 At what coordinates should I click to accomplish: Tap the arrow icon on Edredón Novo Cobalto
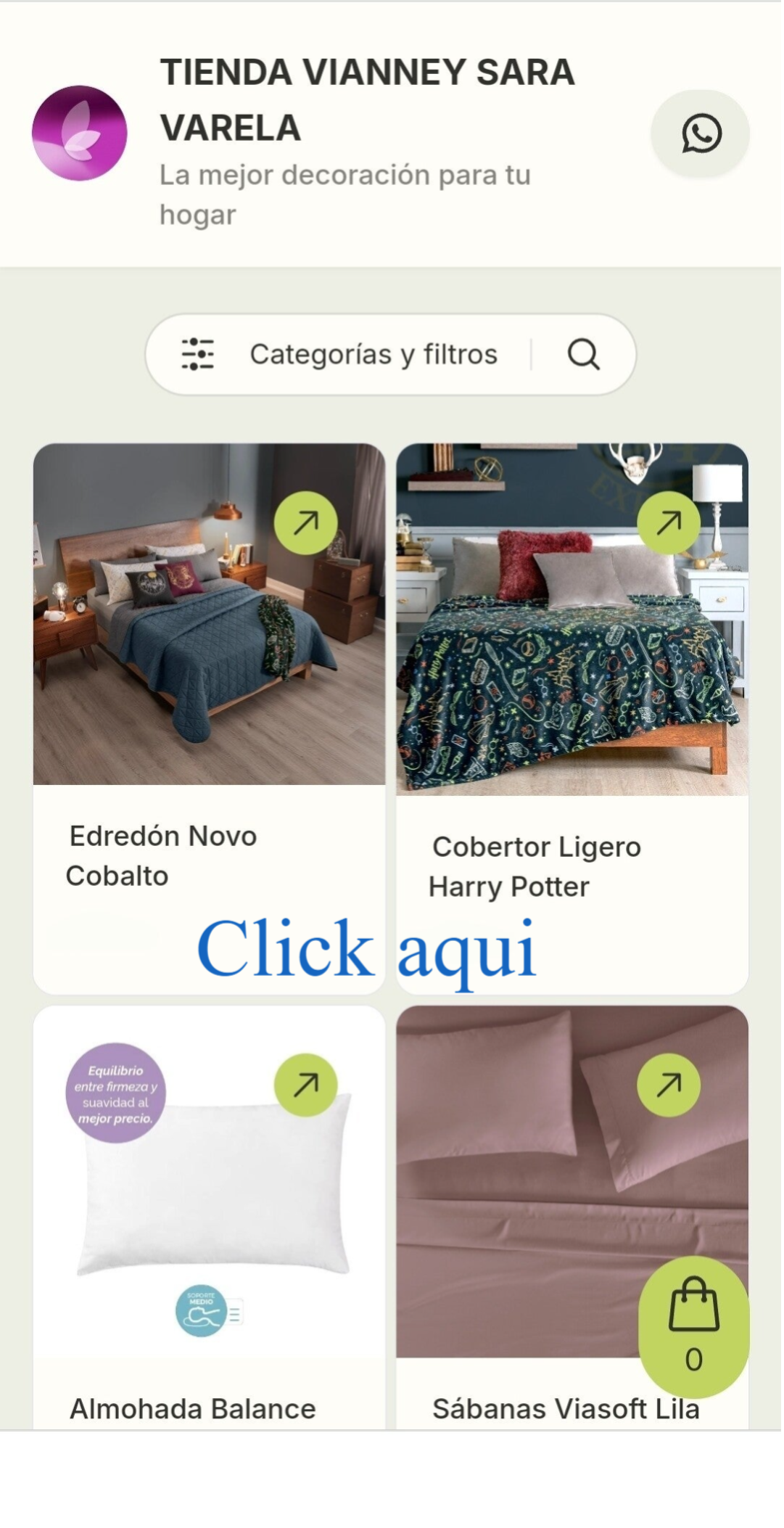[306, 522]
